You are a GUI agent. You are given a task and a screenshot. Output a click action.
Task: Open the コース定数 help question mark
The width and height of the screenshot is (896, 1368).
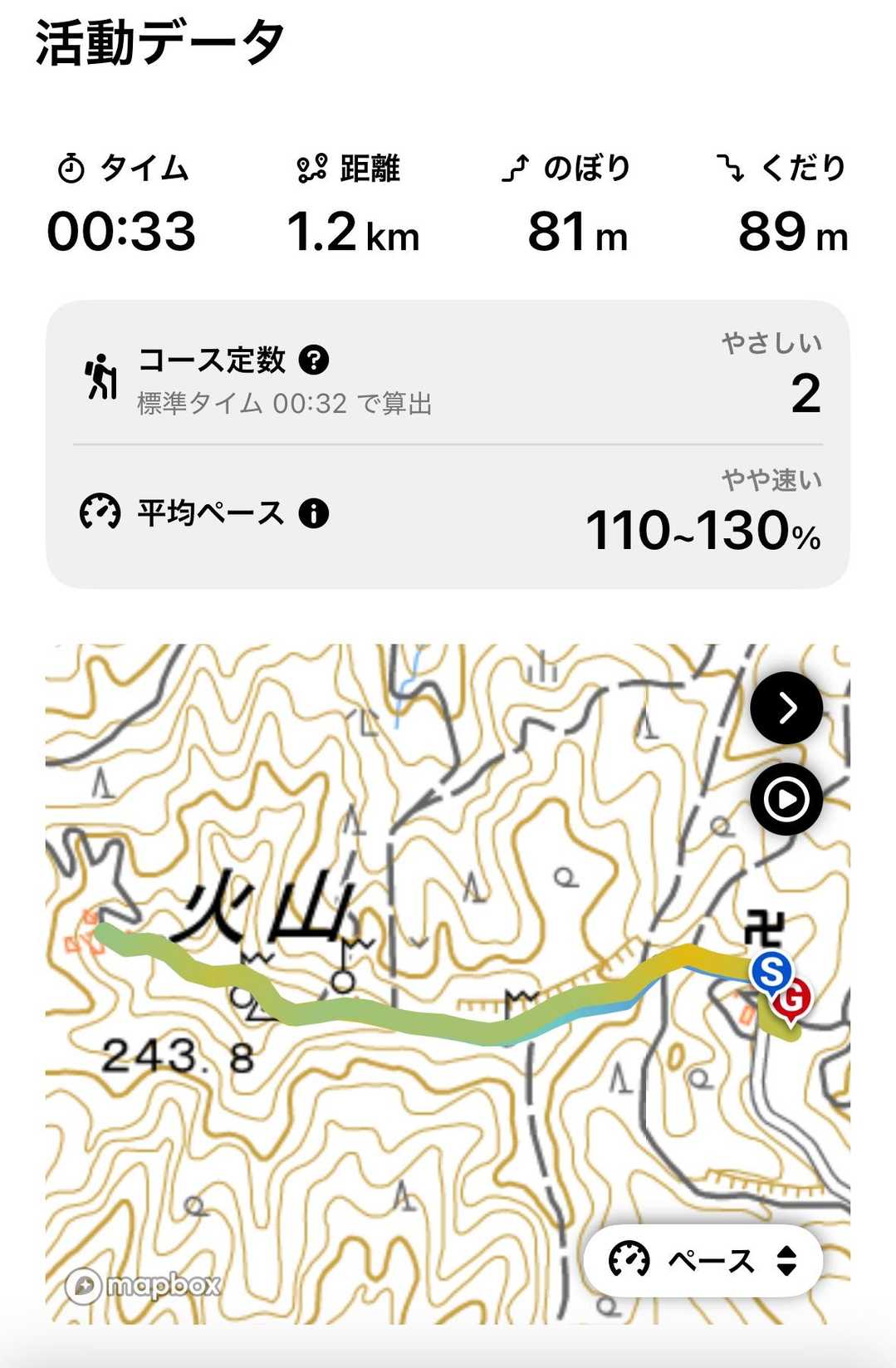pyautogui.click(x=314, y=360)
